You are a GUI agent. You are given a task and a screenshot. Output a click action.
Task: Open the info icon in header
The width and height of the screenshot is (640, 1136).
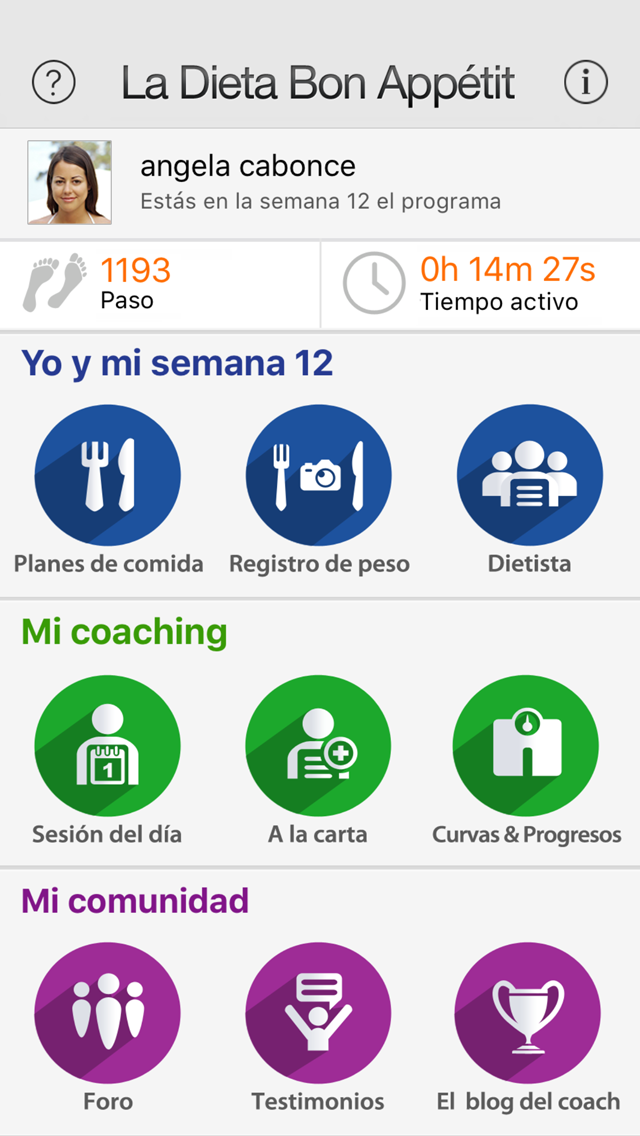point(585,83)
